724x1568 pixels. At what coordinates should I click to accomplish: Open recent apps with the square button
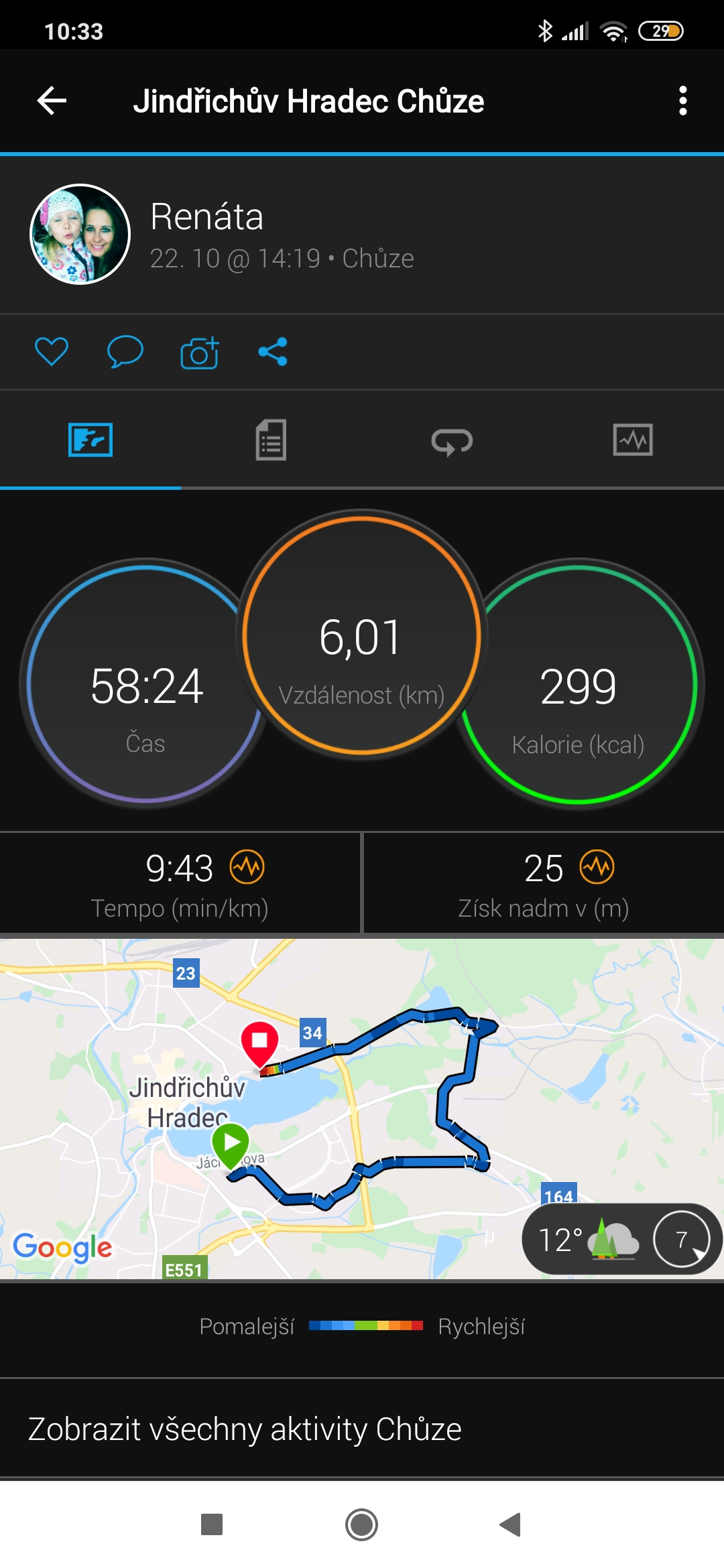tap(212, 1525)
